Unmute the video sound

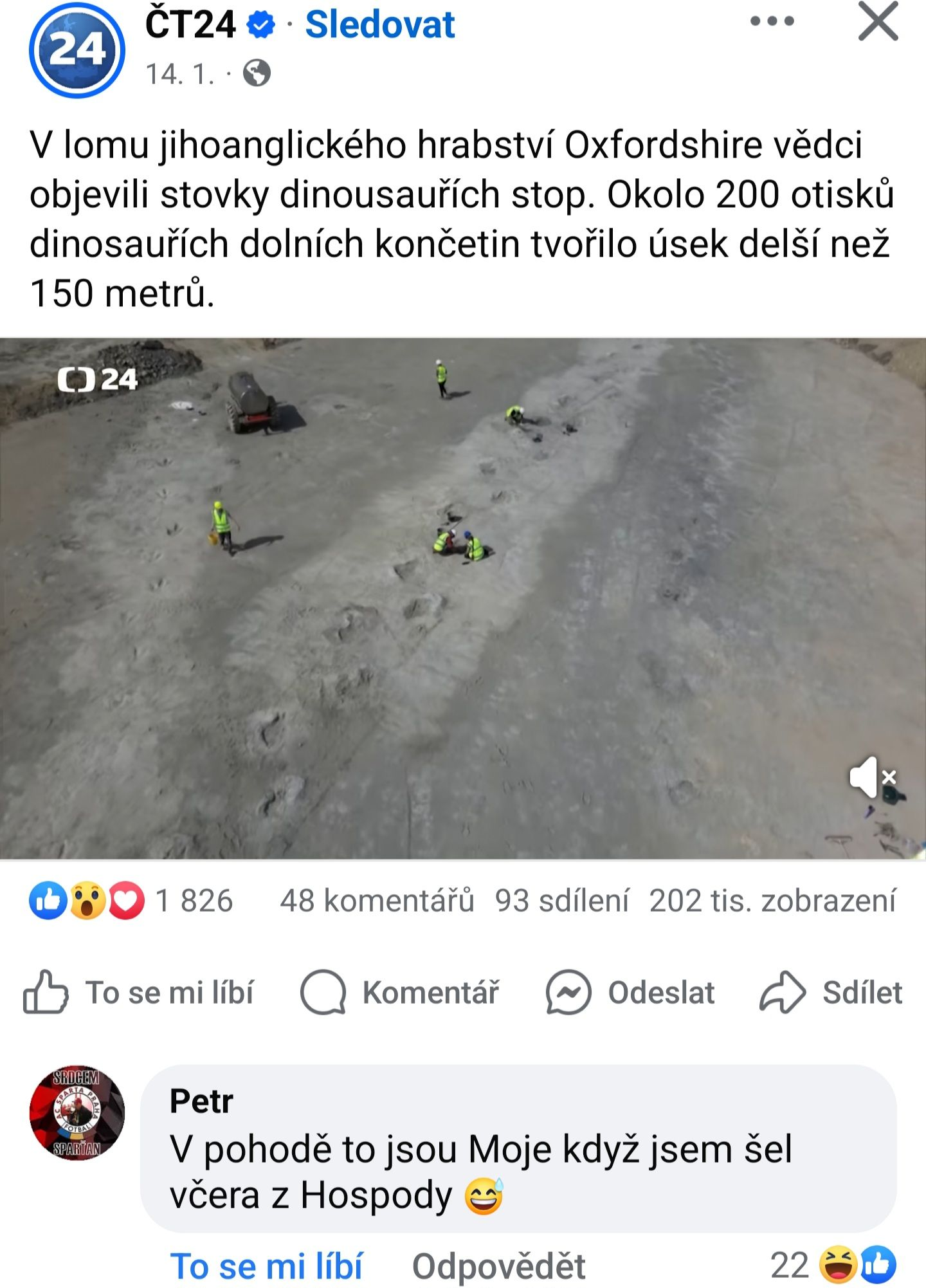coord(872,777)
